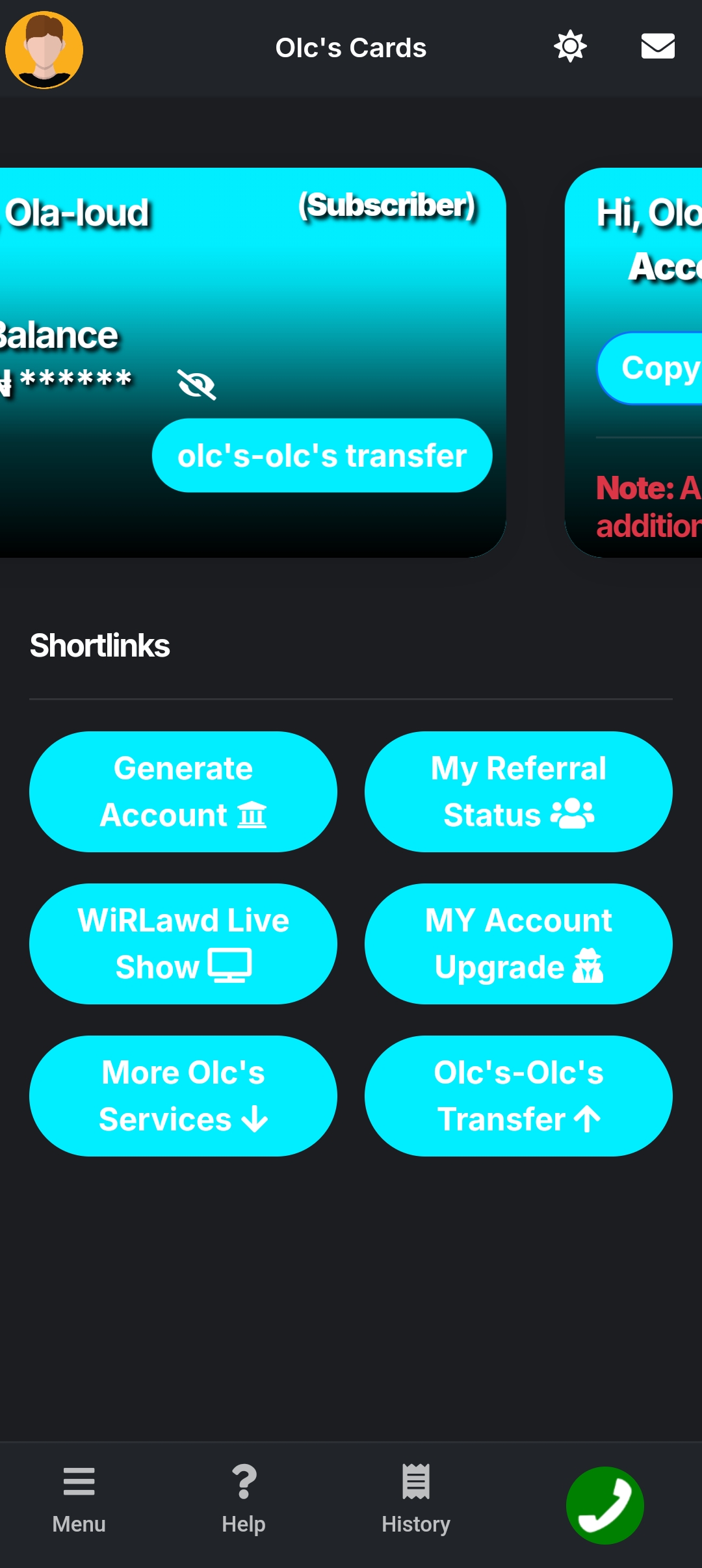Image resolution: width=702 pixels, height=1568 pixels.
Task: Reveal the hidden balance
Action: 196,384
